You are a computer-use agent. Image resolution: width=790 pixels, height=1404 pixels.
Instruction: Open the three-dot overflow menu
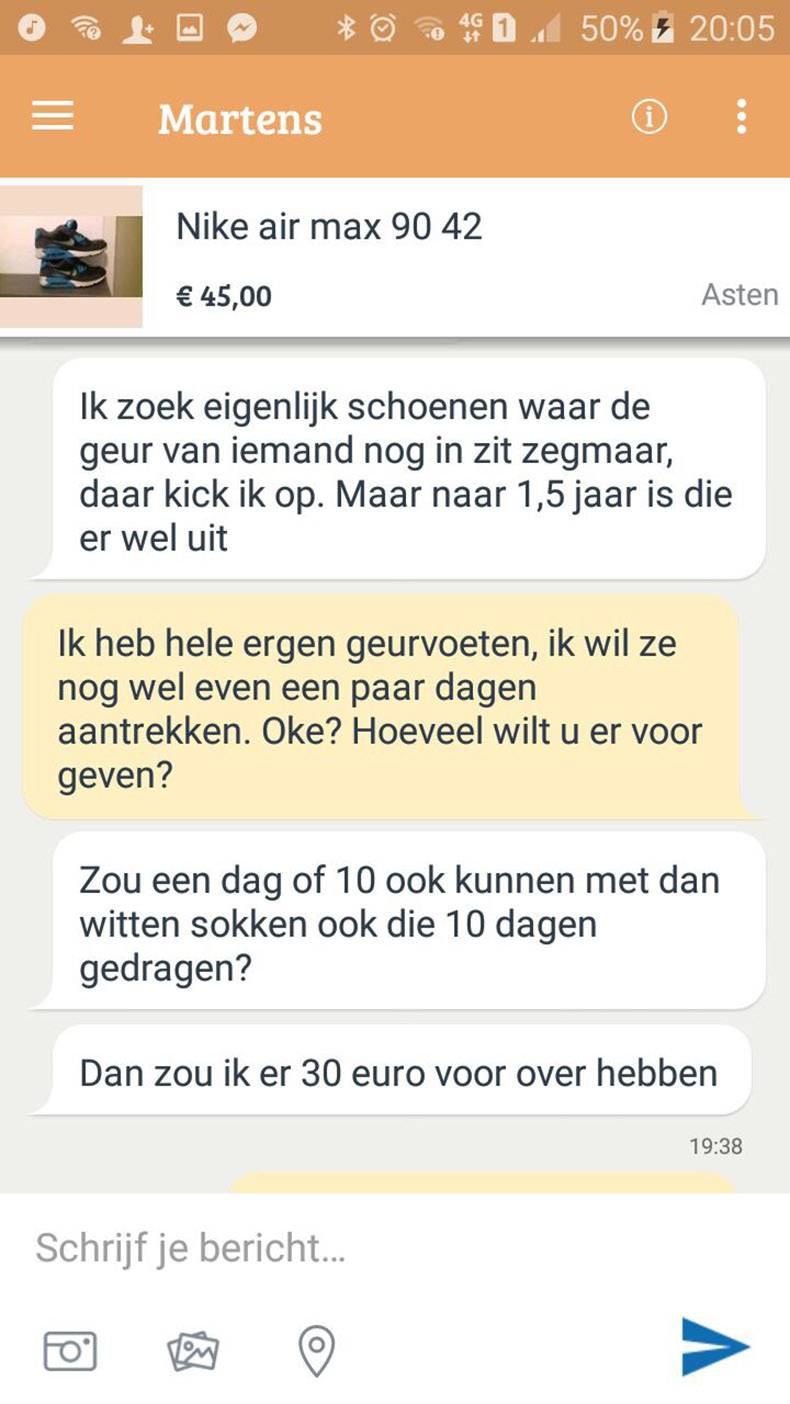pos(741,117)
